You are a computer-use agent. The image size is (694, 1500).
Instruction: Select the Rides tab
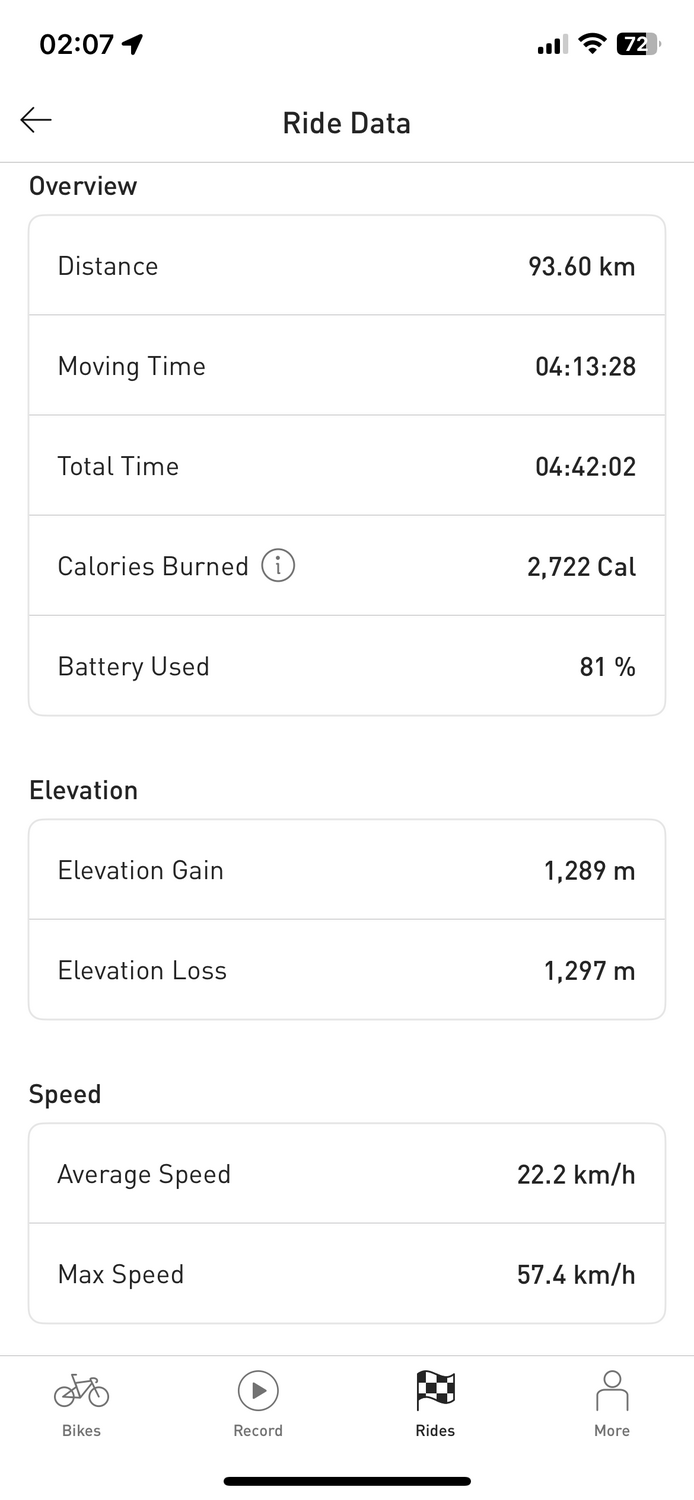pos(435,1404)
